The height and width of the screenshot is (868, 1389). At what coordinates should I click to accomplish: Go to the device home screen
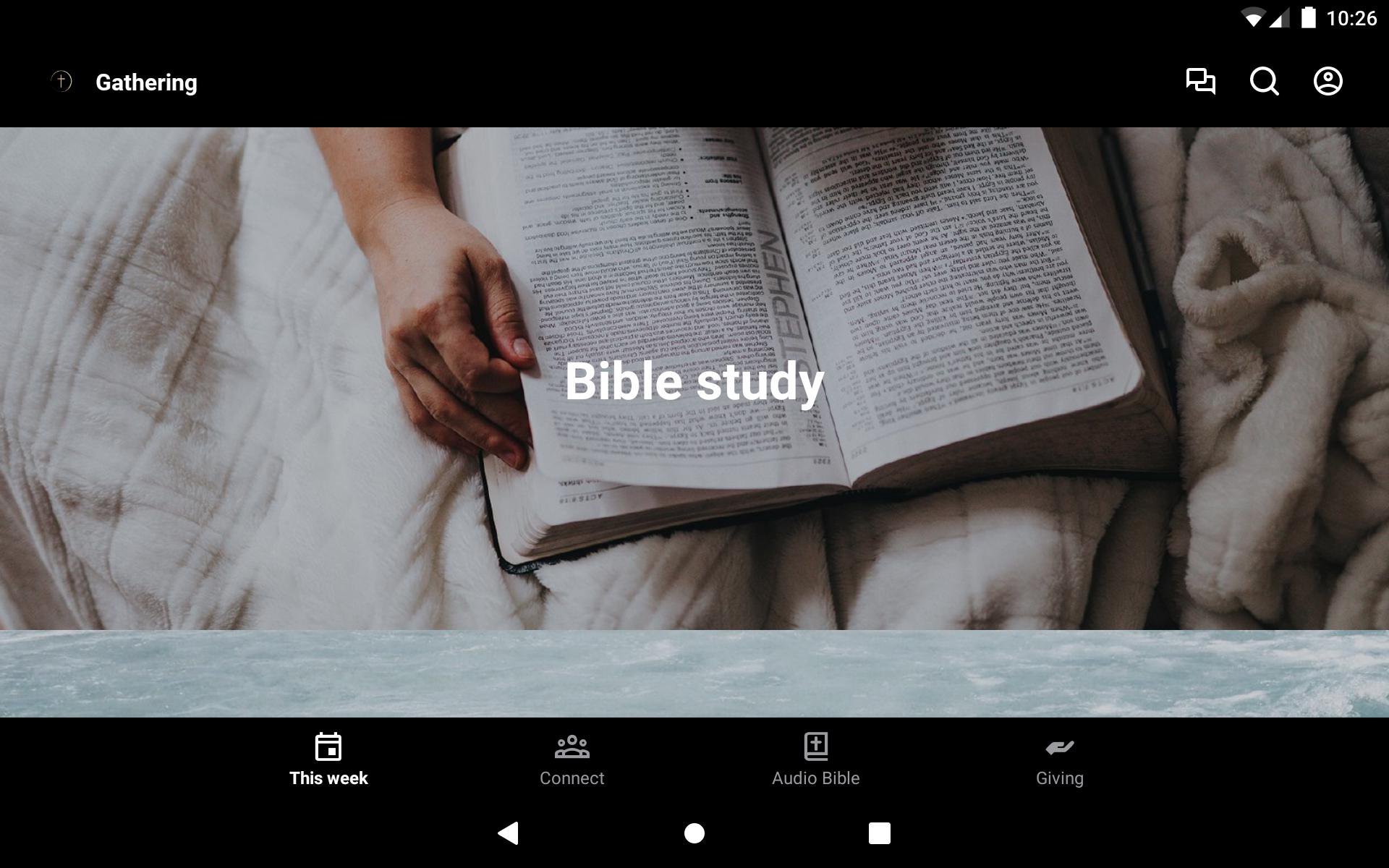(694, 833)
